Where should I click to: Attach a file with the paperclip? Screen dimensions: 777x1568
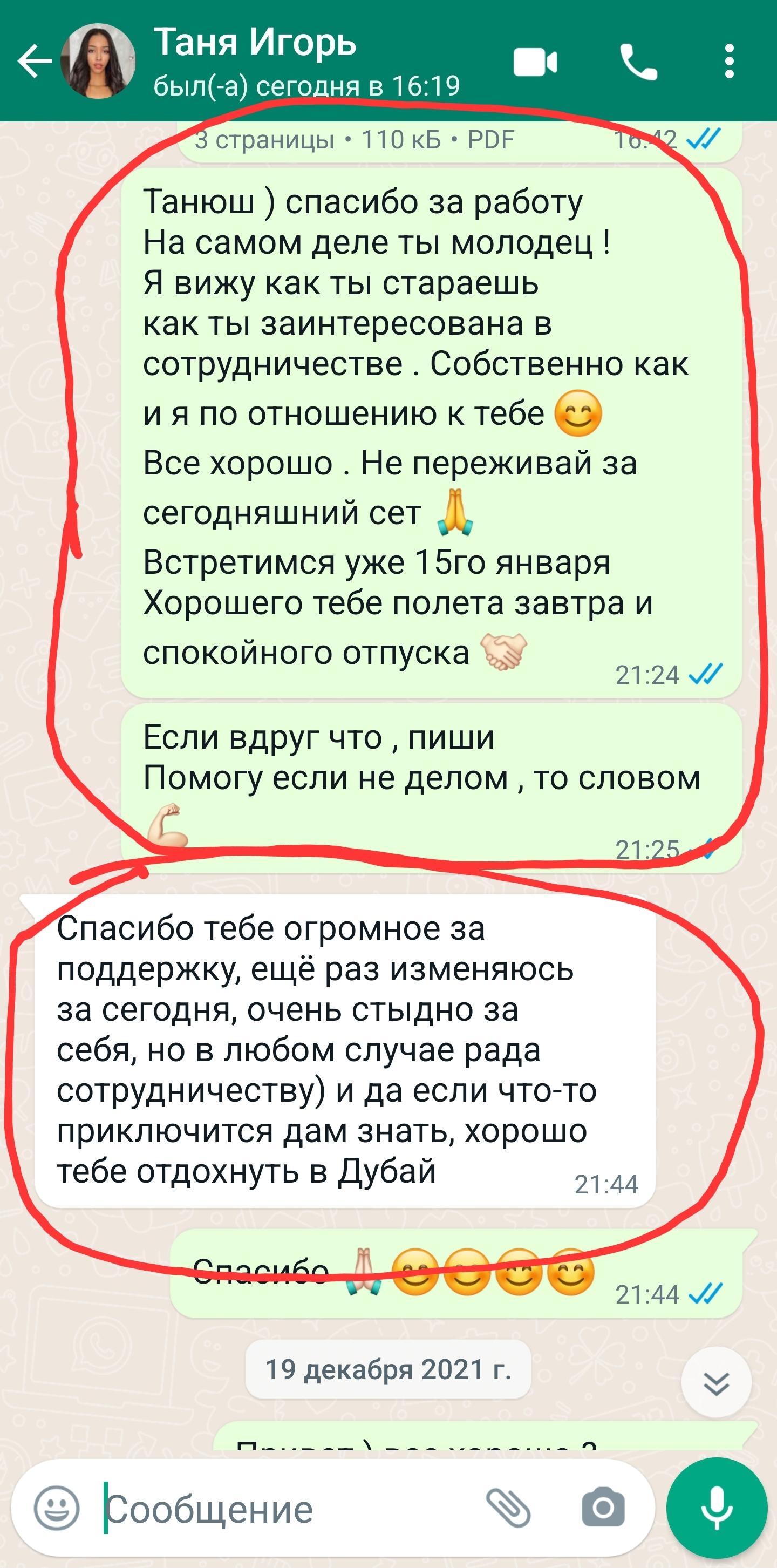click(x=509, y=1508)
